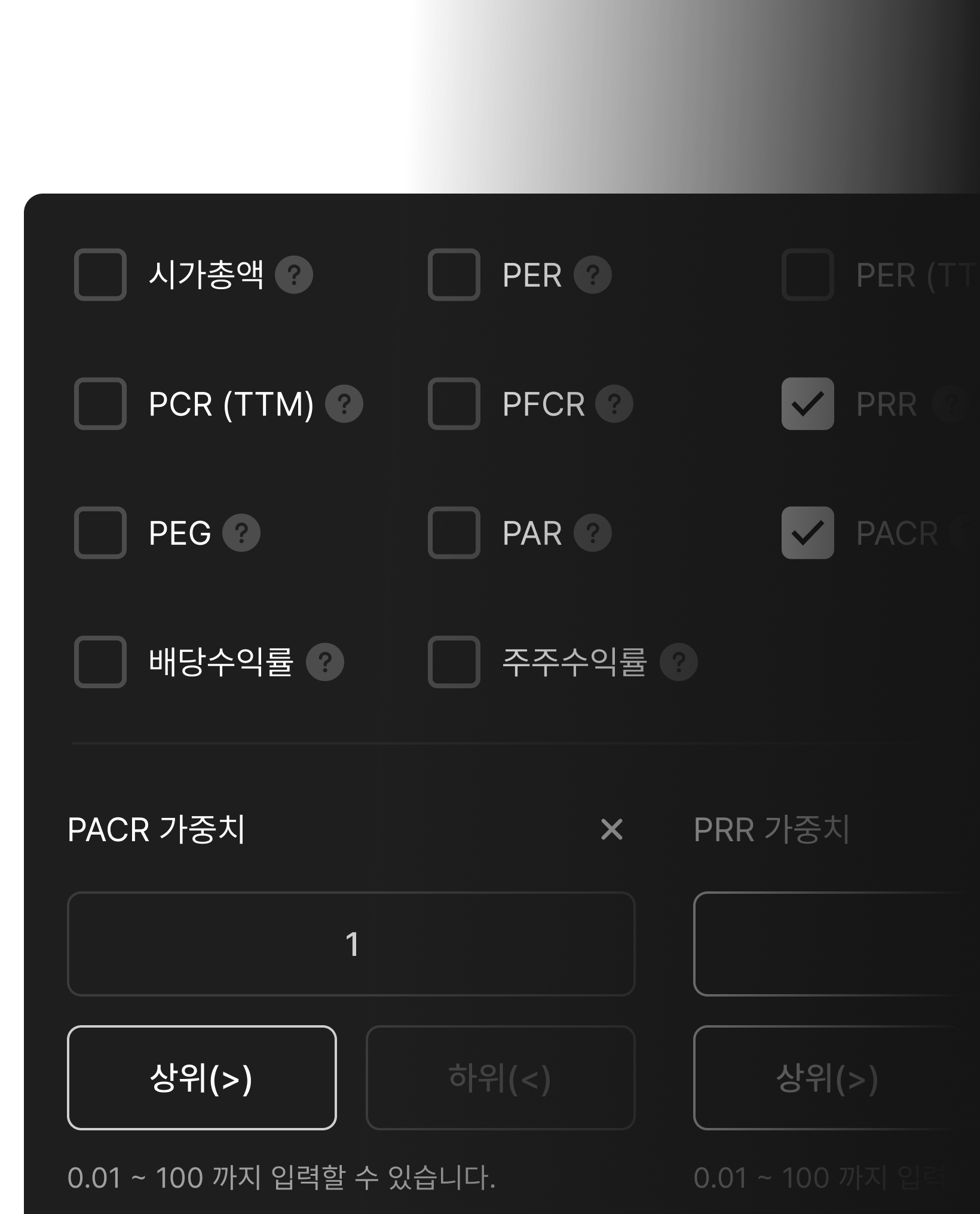Check the PEG checkbox
Image resolution: width=980 pixels, height=1214 pixels.
(x=100, y=533)
